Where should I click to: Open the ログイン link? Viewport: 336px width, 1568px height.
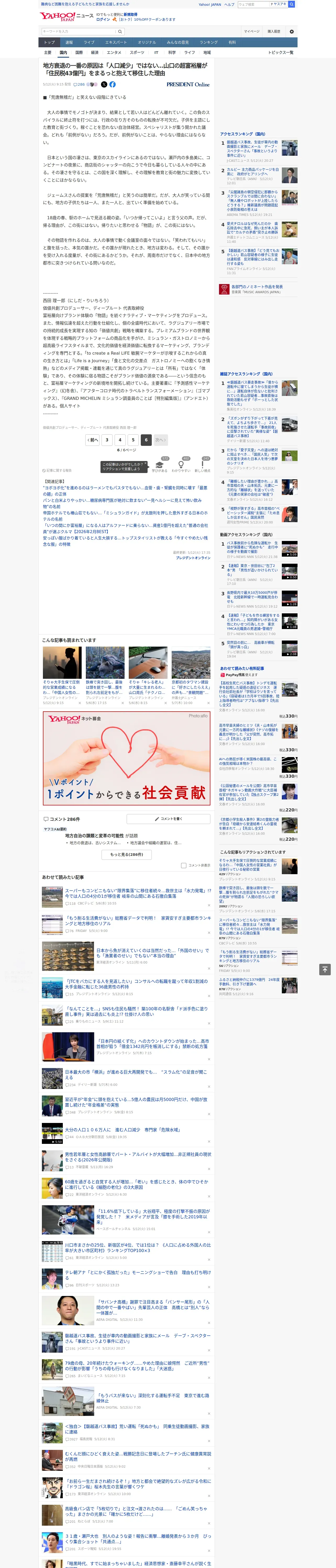coord(103,20)
